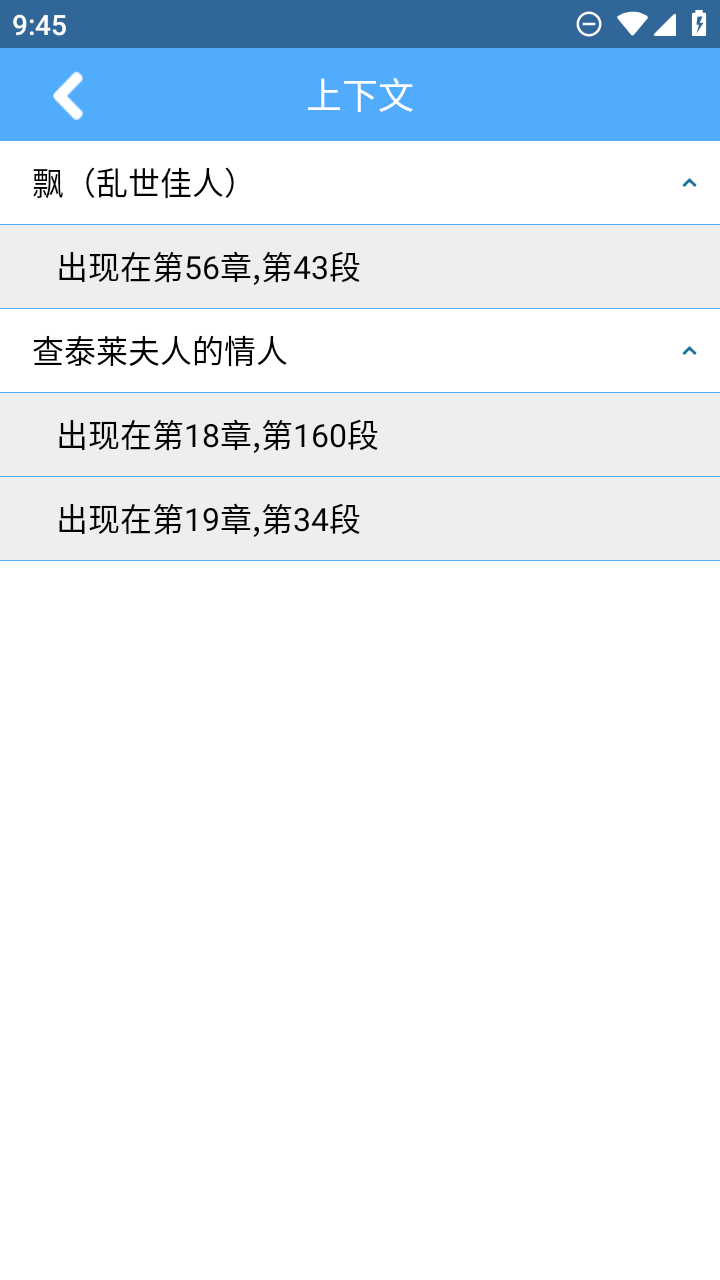Tap the battery icon in the status bar

pos(699,25)
